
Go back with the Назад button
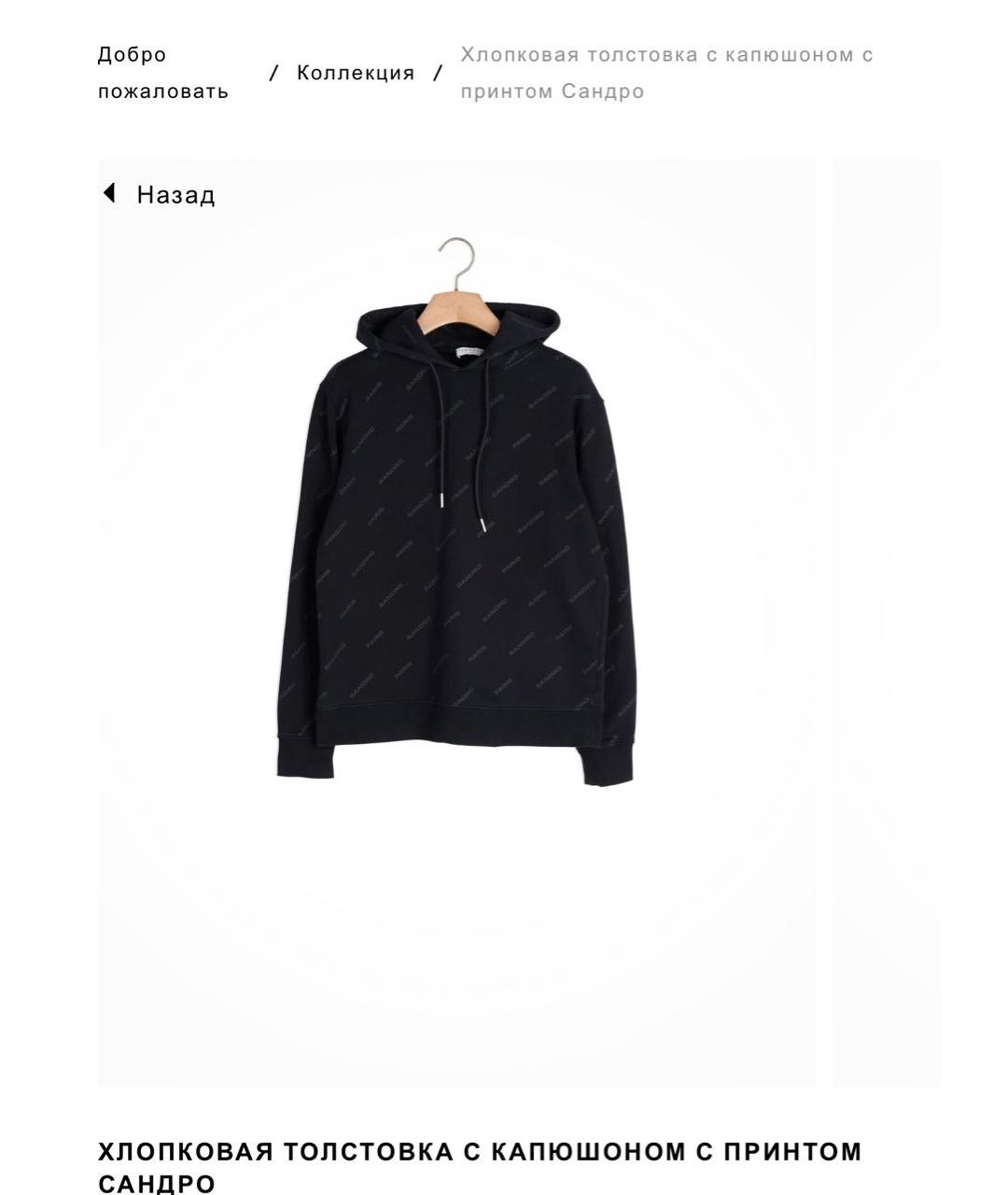click(160, 194)
